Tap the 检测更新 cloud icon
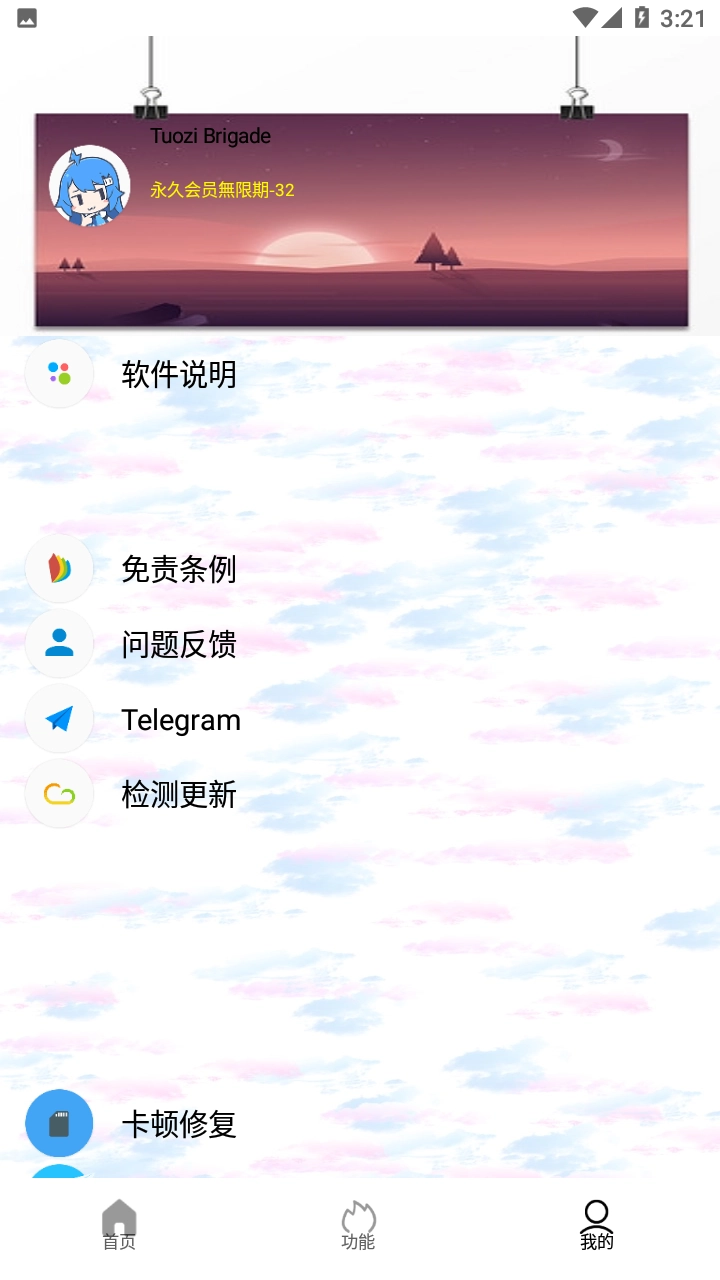 (x=59, y=793)
